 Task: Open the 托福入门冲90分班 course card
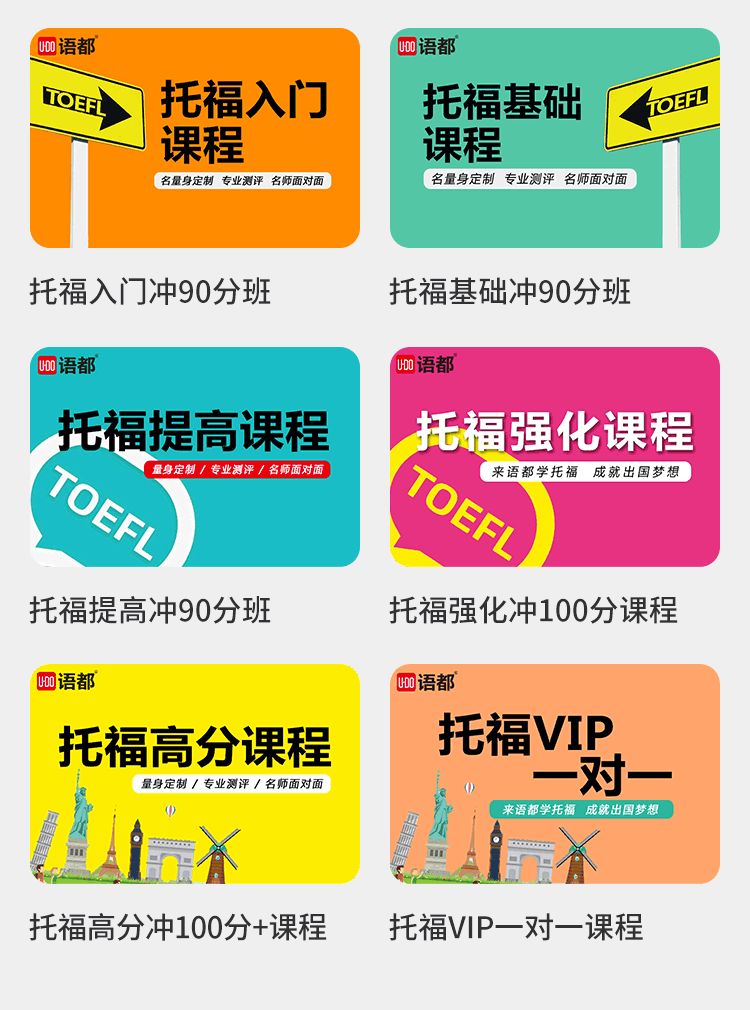(x=195, y=138)
